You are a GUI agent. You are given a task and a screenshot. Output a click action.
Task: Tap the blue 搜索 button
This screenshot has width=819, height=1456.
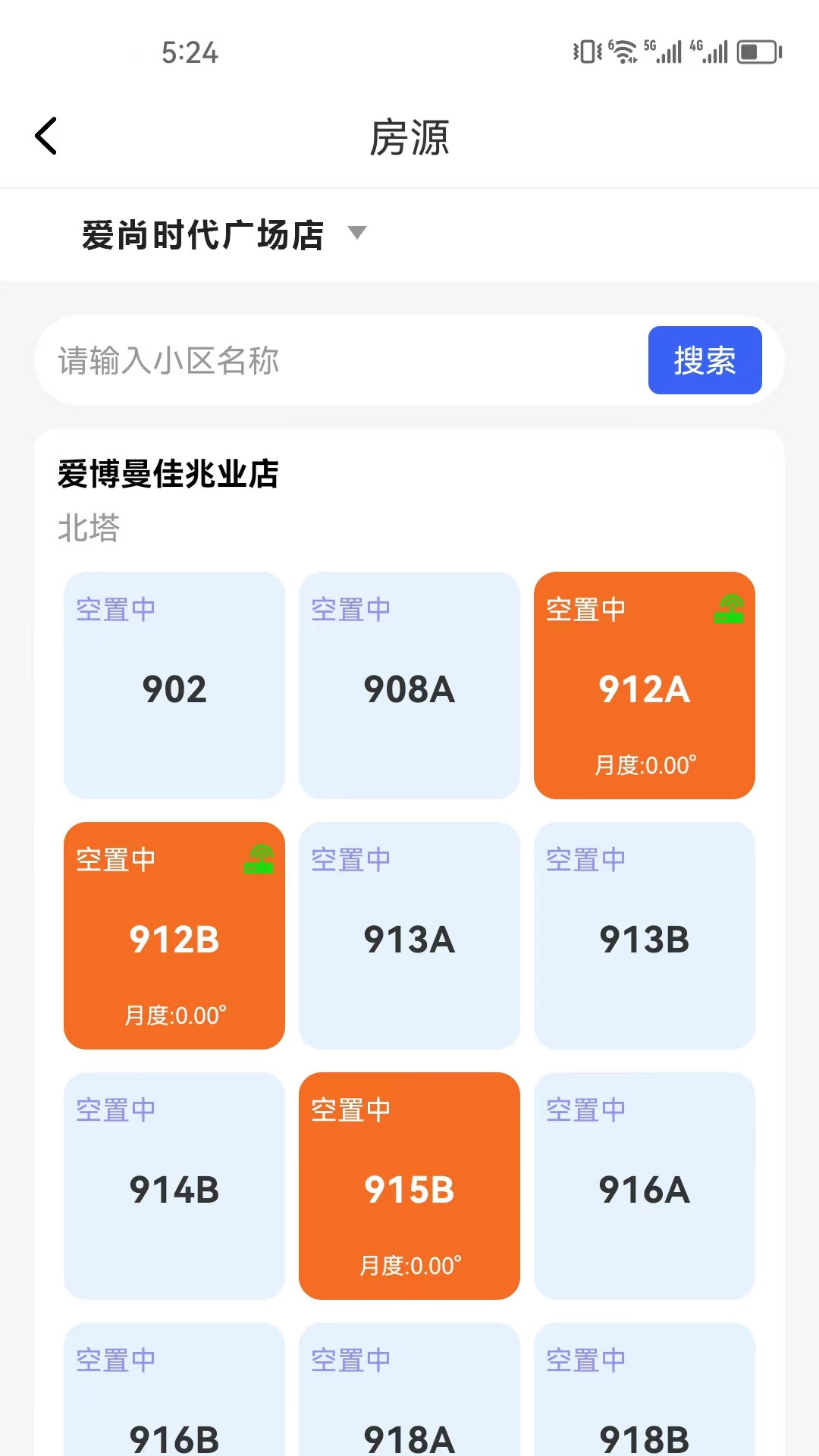point(704,361)
